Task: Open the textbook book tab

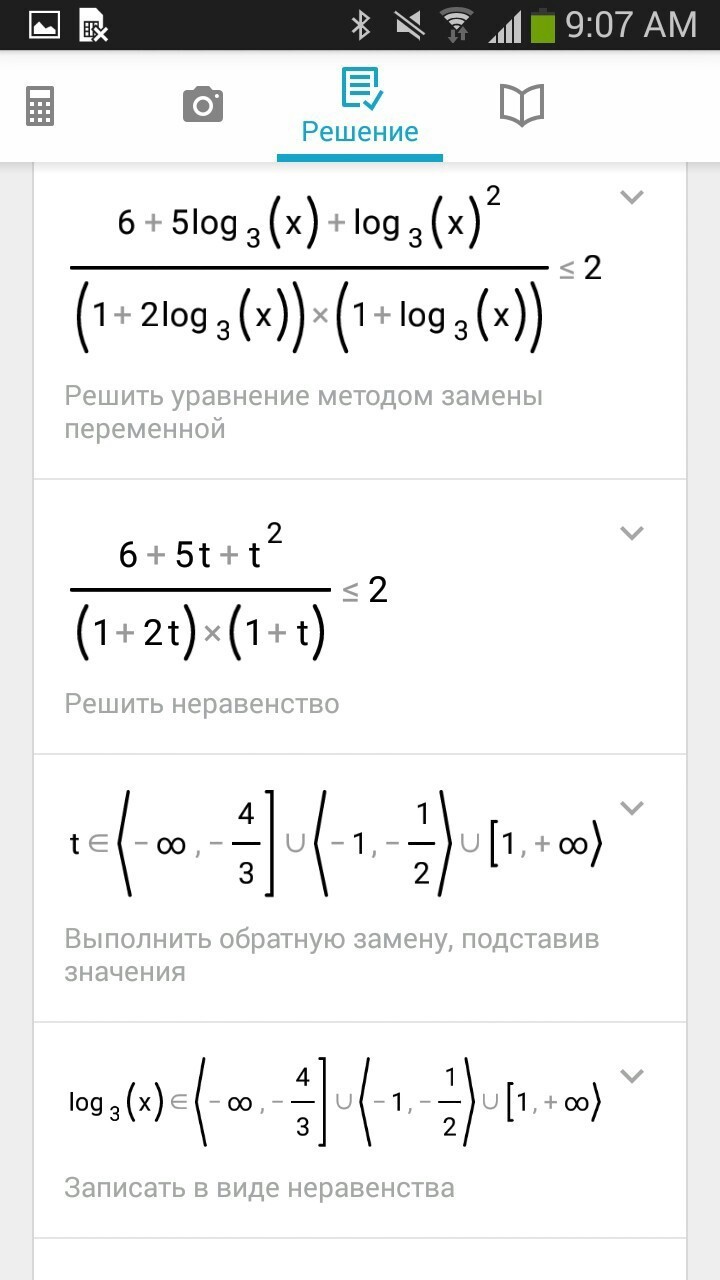Action: pyautogui.click(x=521, y=105)
